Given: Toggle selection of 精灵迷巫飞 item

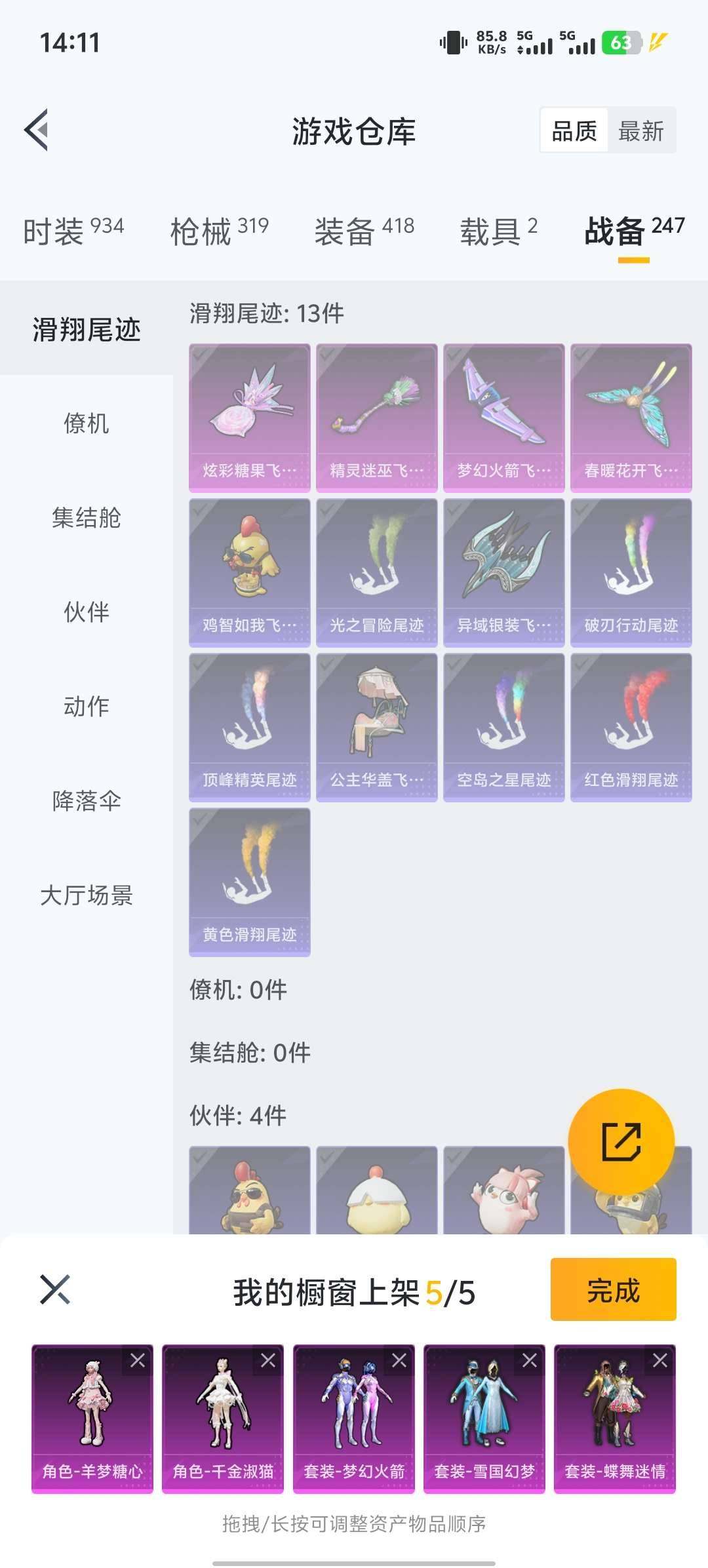Looking at the screenshot, I should [x=376, y=416].
